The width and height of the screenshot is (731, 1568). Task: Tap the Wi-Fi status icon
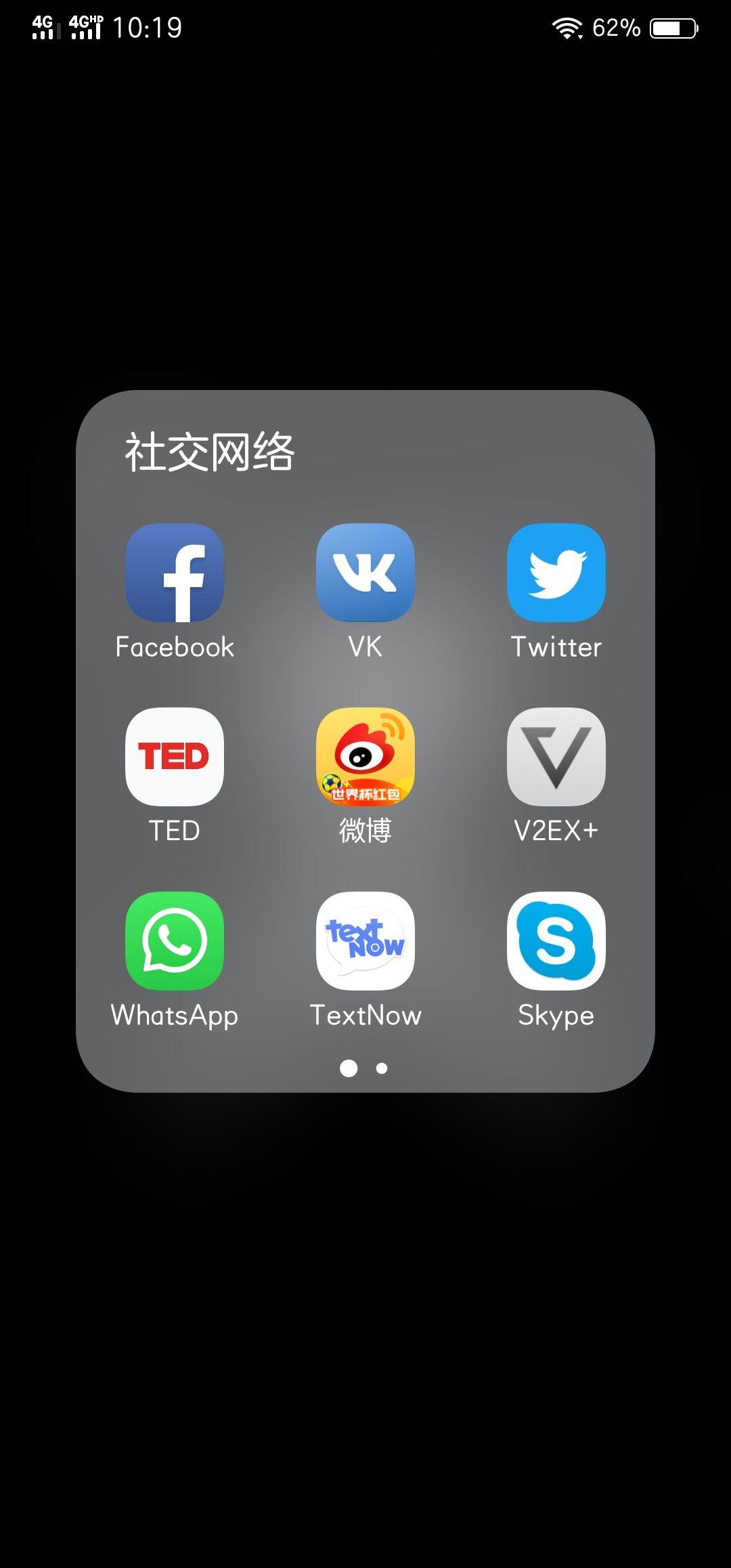[x=566, y=28]
